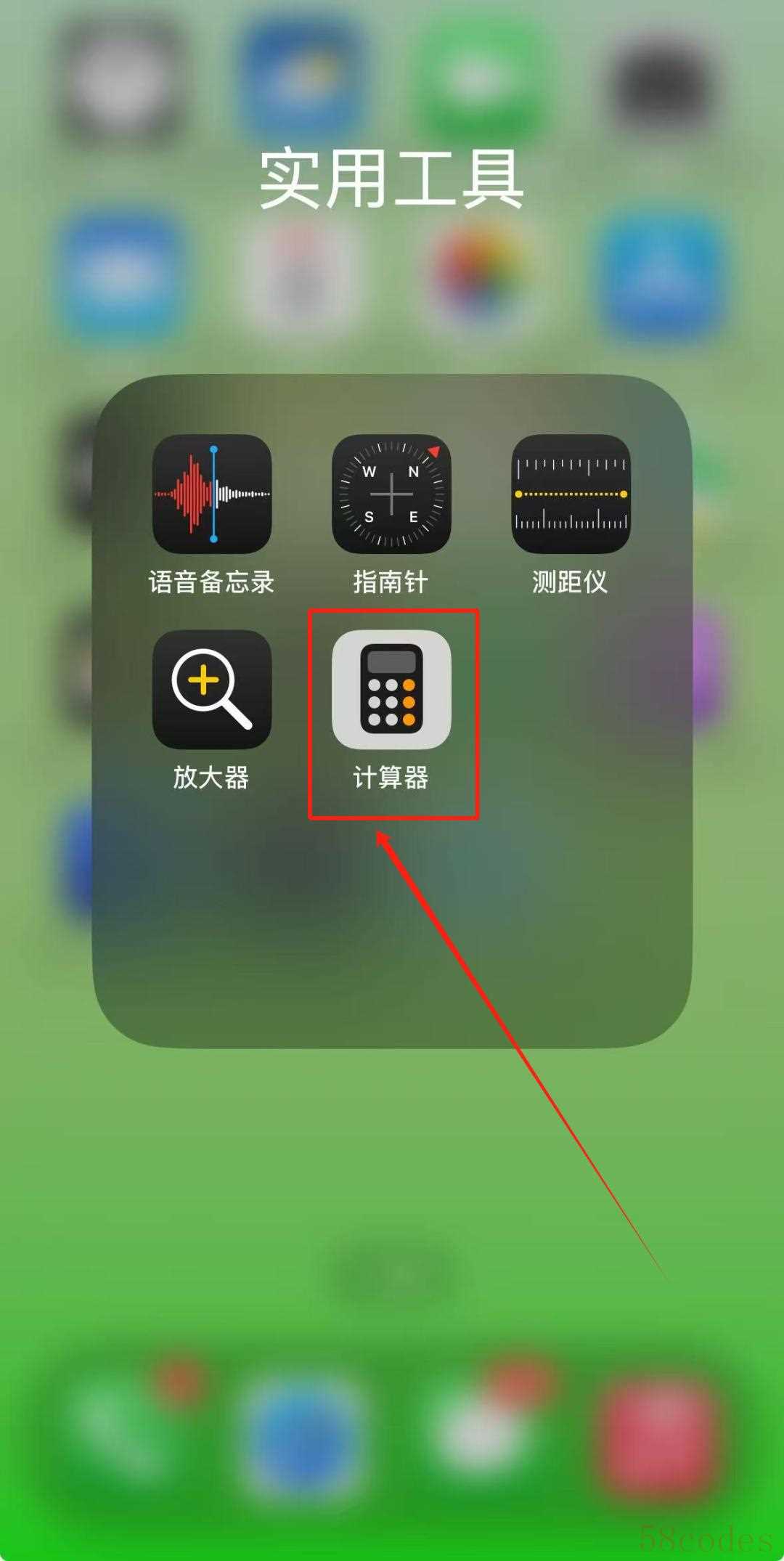Open the 语音备忘录 voice memos app
The image size is (784, 1561).
211,494
